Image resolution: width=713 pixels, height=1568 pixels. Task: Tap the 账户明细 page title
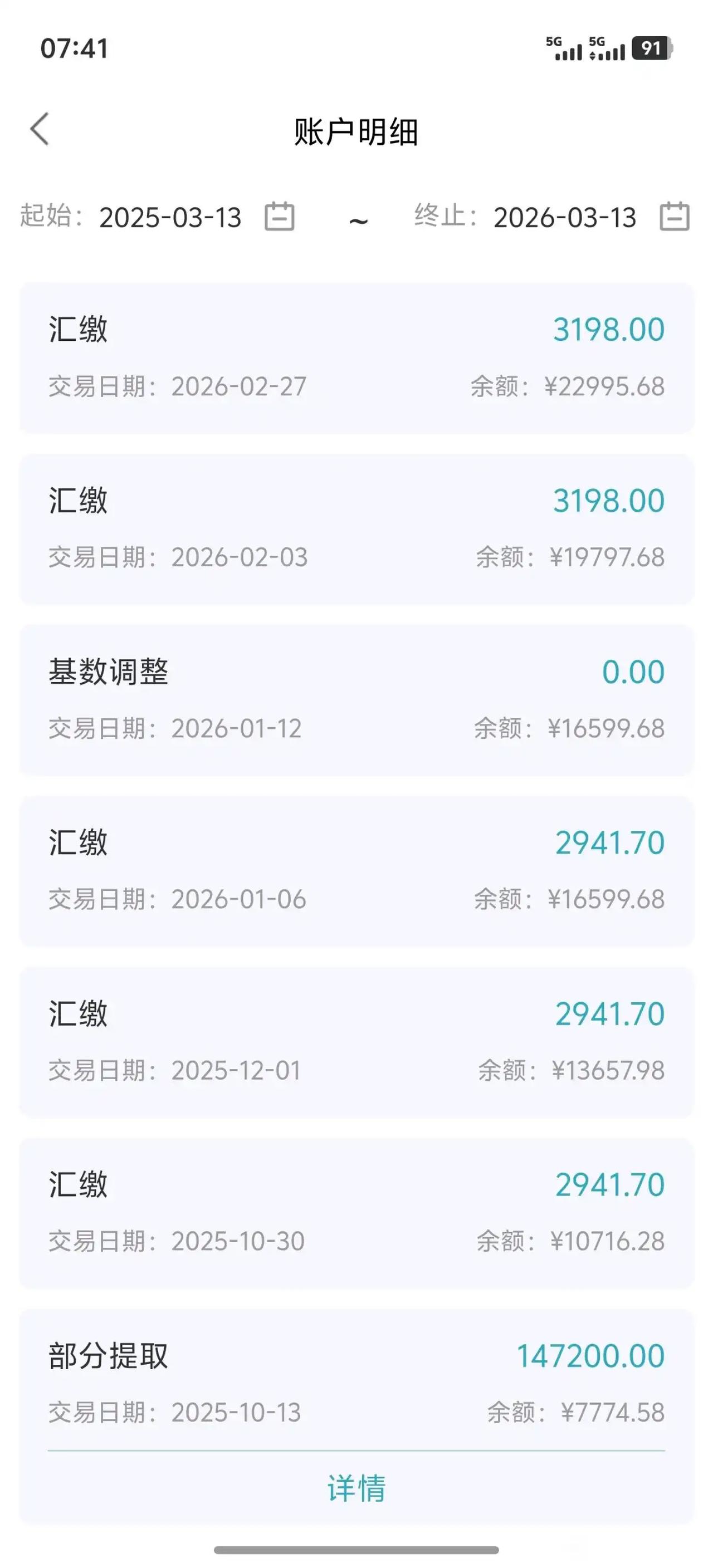(356, 130)
